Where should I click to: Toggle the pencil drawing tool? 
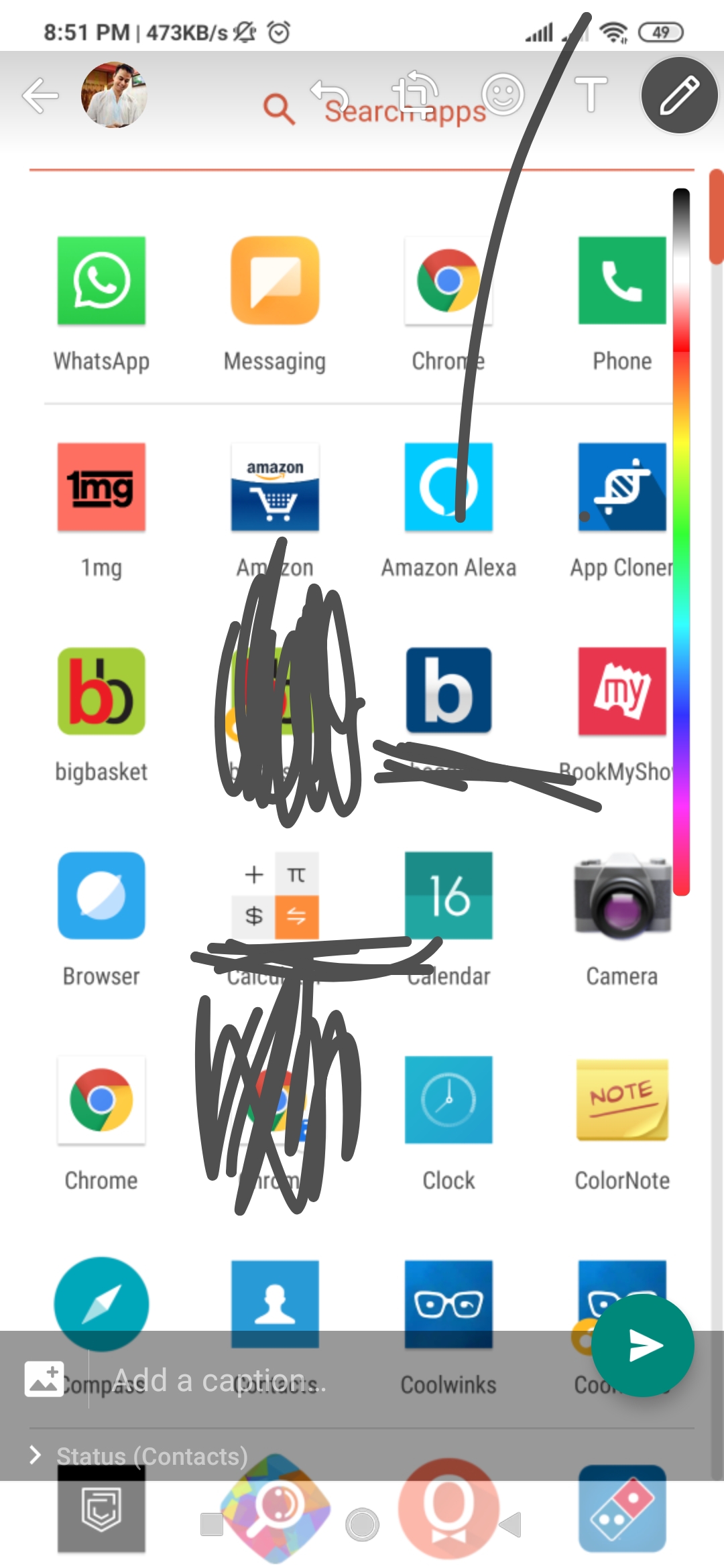coord(679,95)
